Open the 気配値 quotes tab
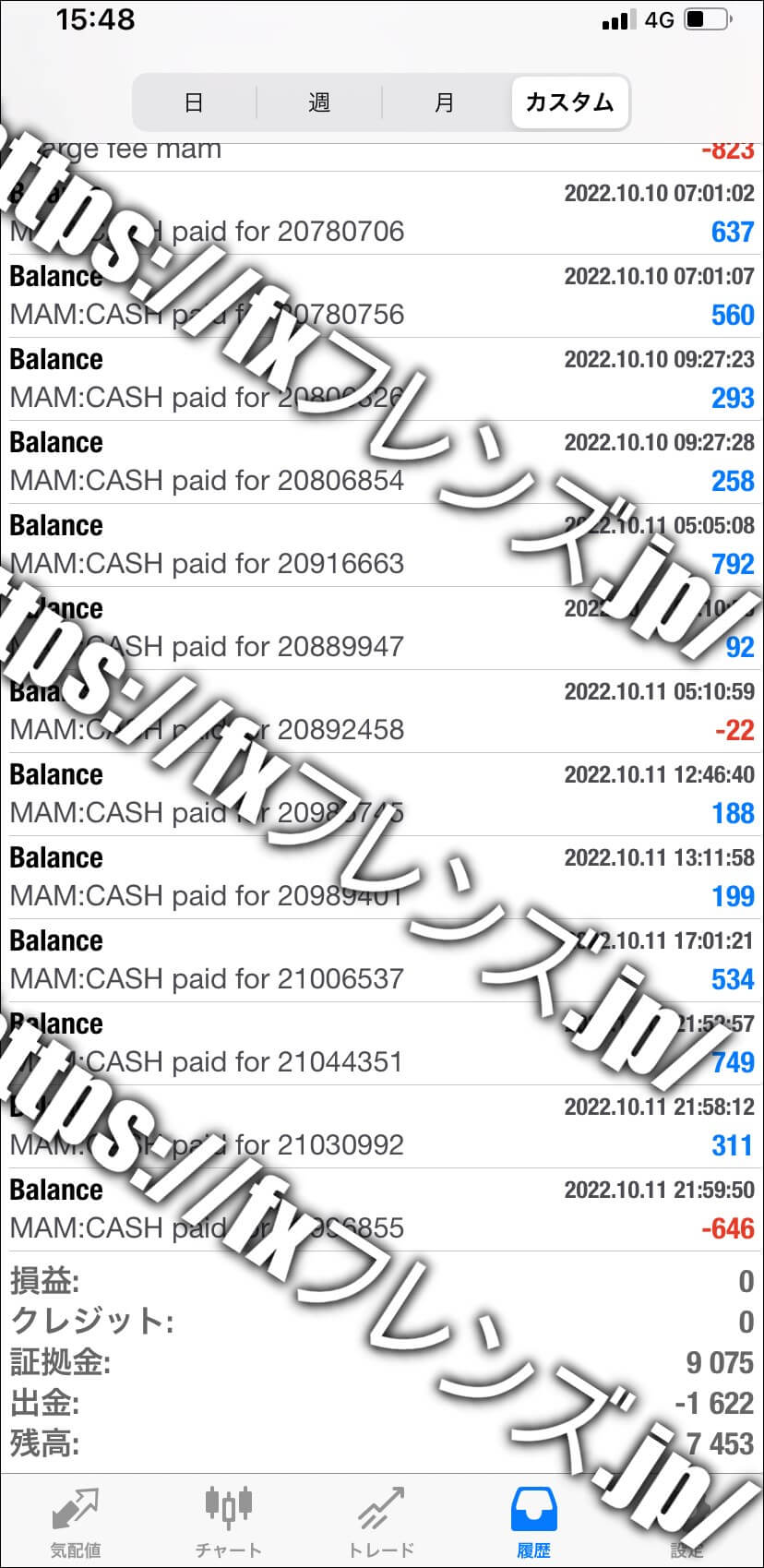The height and width of the screenshot is (1568, 764). click(76, 1522)
